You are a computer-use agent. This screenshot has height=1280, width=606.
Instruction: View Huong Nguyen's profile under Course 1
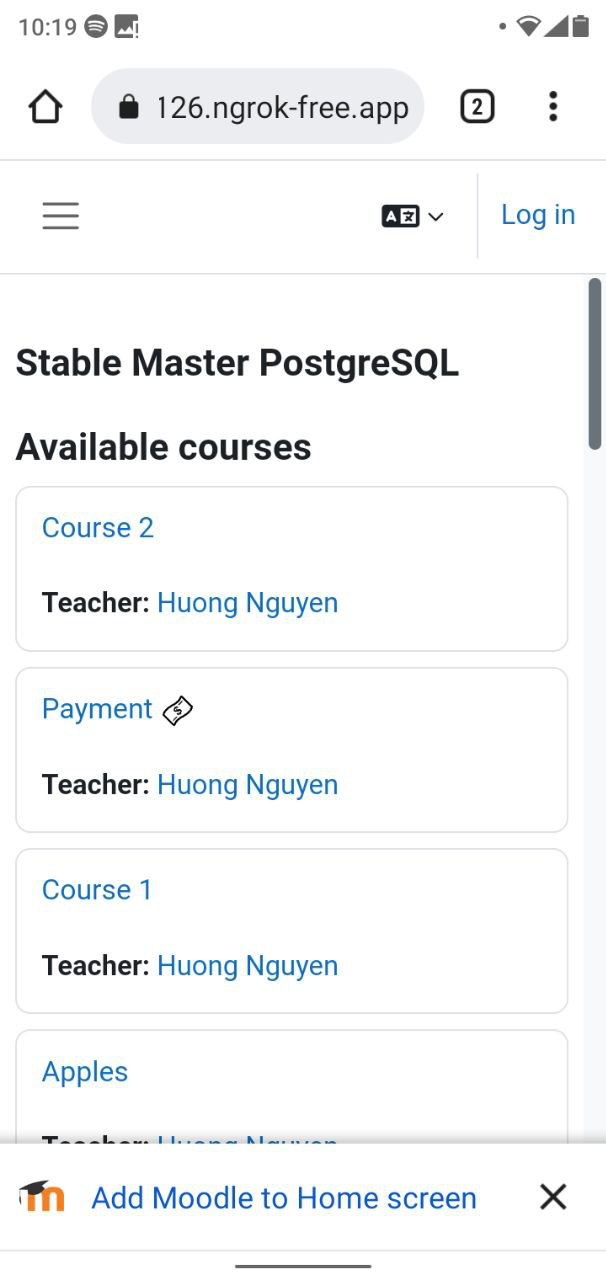[x=248, y=966]
